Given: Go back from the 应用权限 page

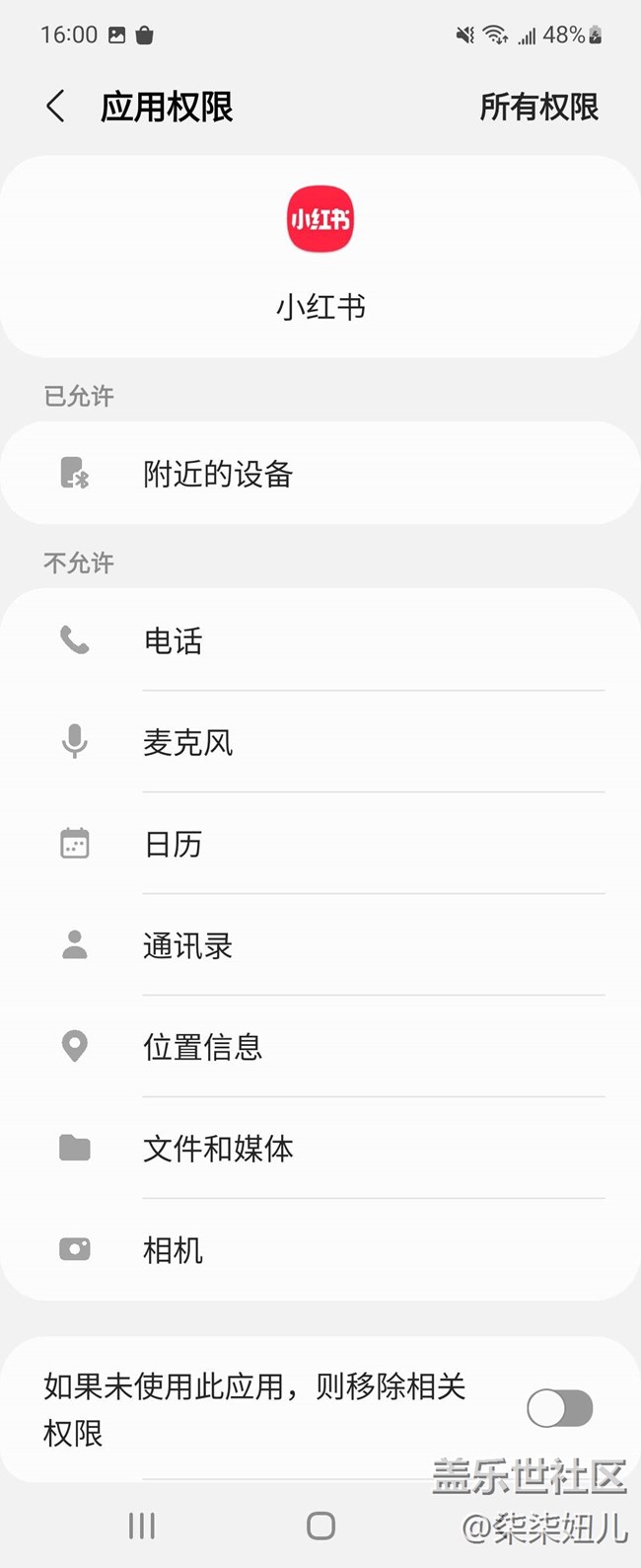Looking at the screenshot, I should tap(56, 107).
